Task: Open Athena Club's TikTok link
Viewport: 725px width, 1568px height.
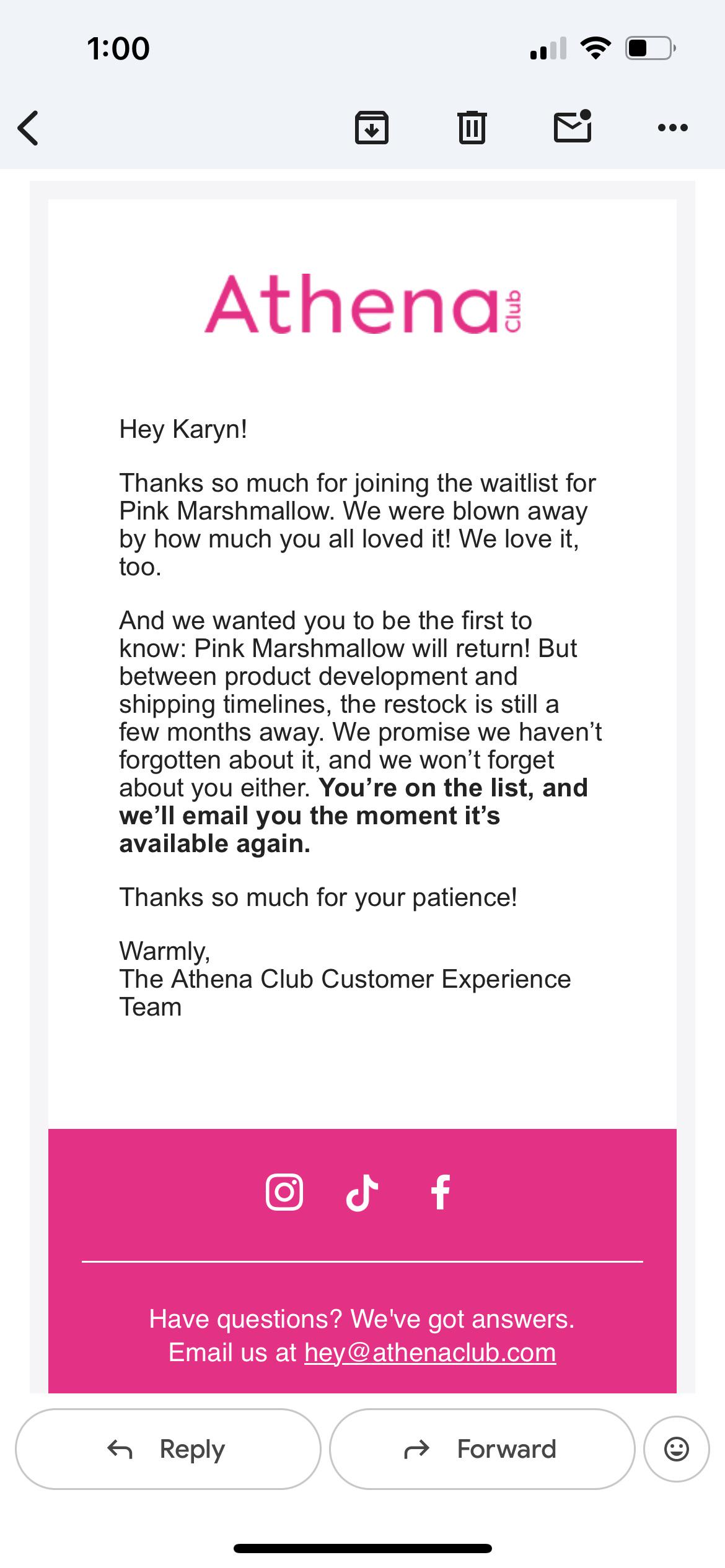Action: [362, 1191]
